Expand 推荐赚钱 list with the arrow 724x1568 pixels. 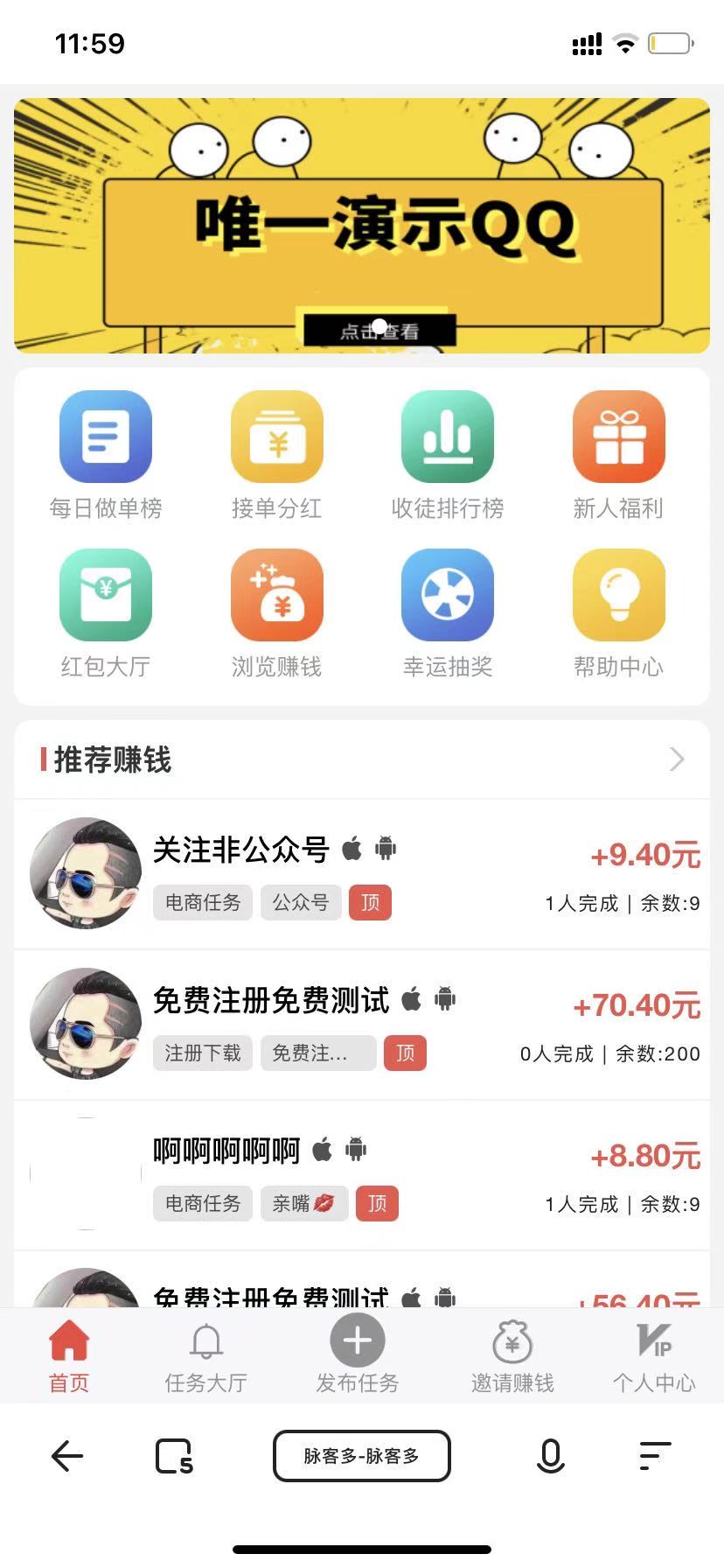(x=677, y=759)
